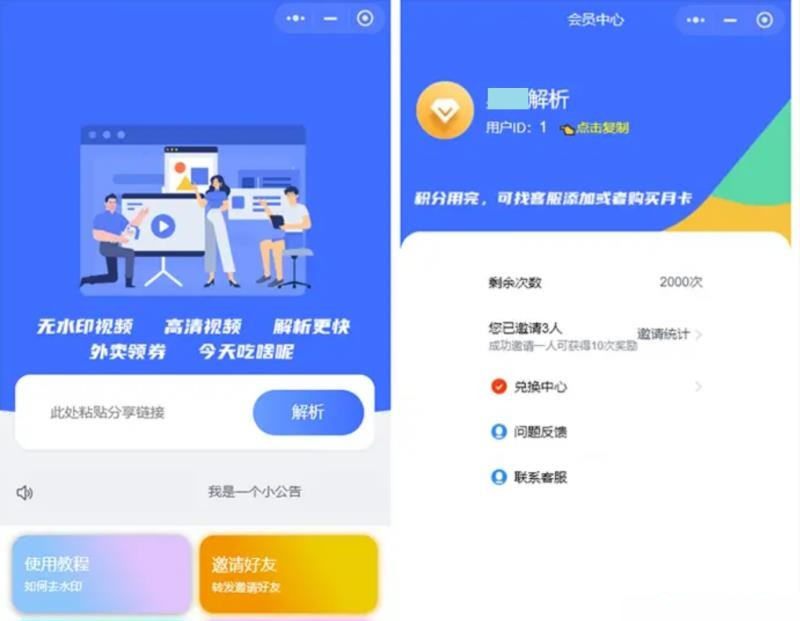Open 问题反馈
Image resolution: width=800 pixels, height=621 pixels.
click(x=540, y=432)
